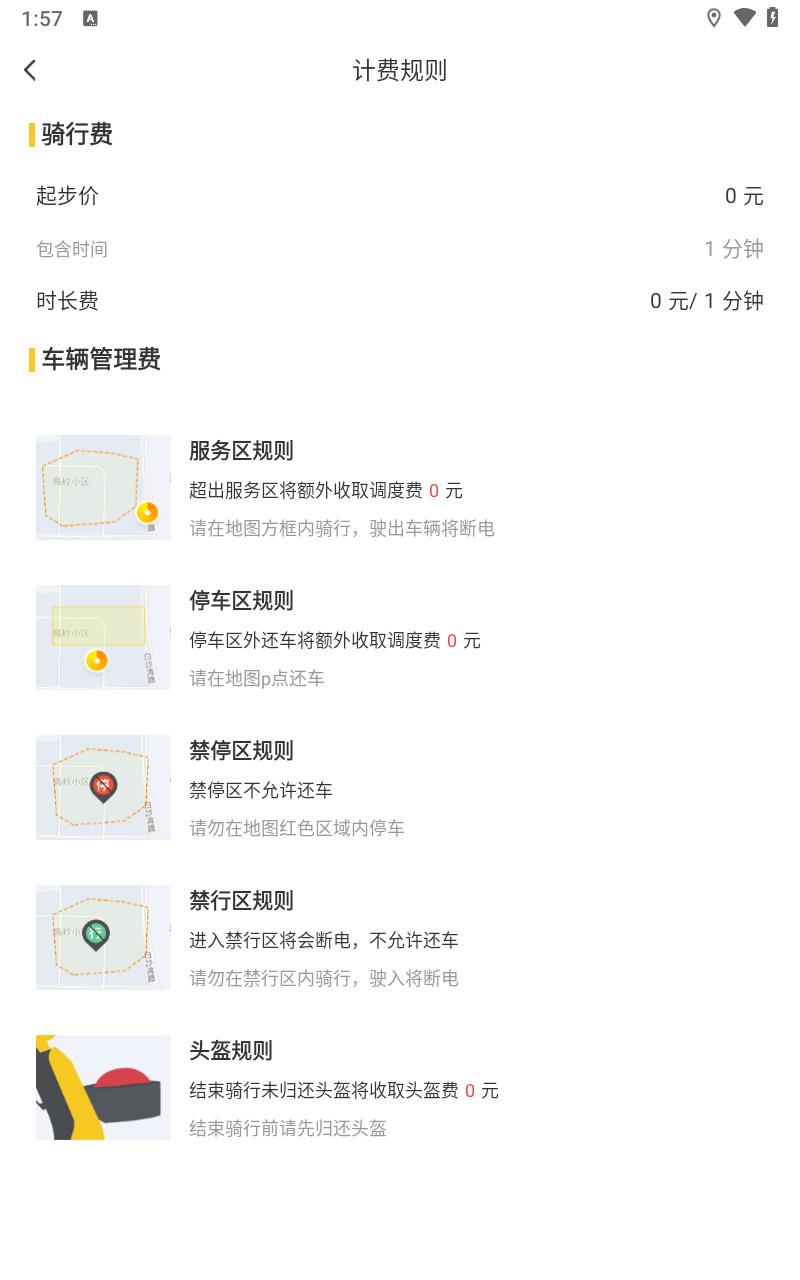800x1280 pixels.
Task: Tap the Wi-Fi icon in the status bar
Action: [744, 17]
